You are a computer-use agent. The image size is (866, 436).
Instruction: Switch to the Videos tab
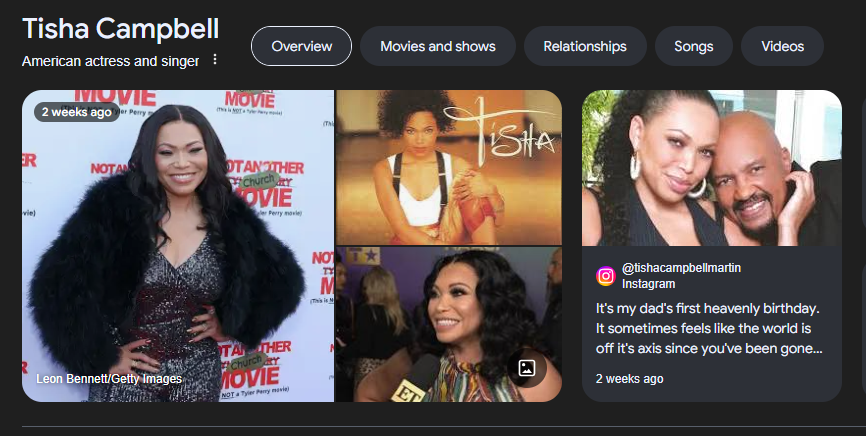782,46
